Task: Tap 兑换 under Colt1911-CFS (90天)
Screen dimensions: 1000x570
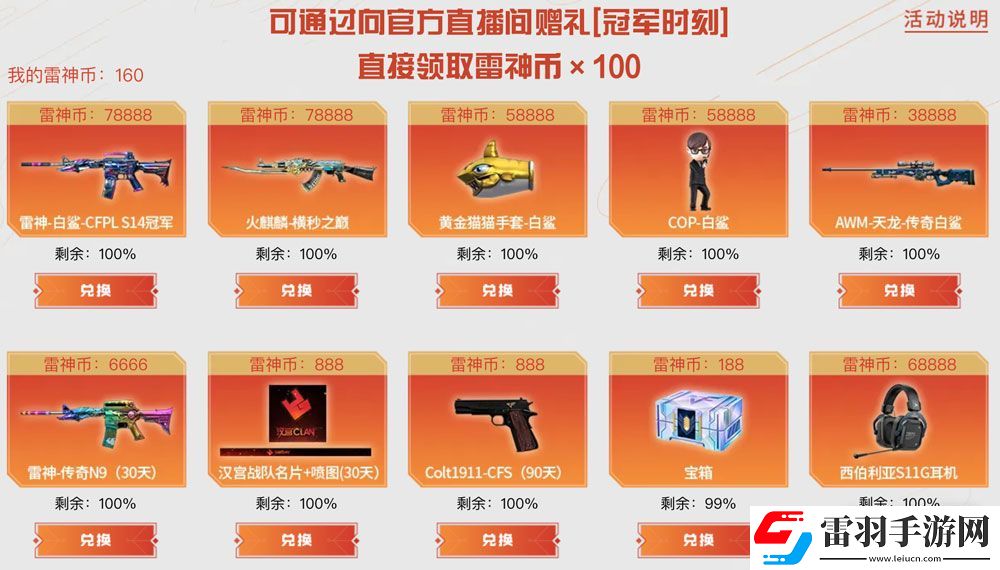Action: tap(498, 540)
